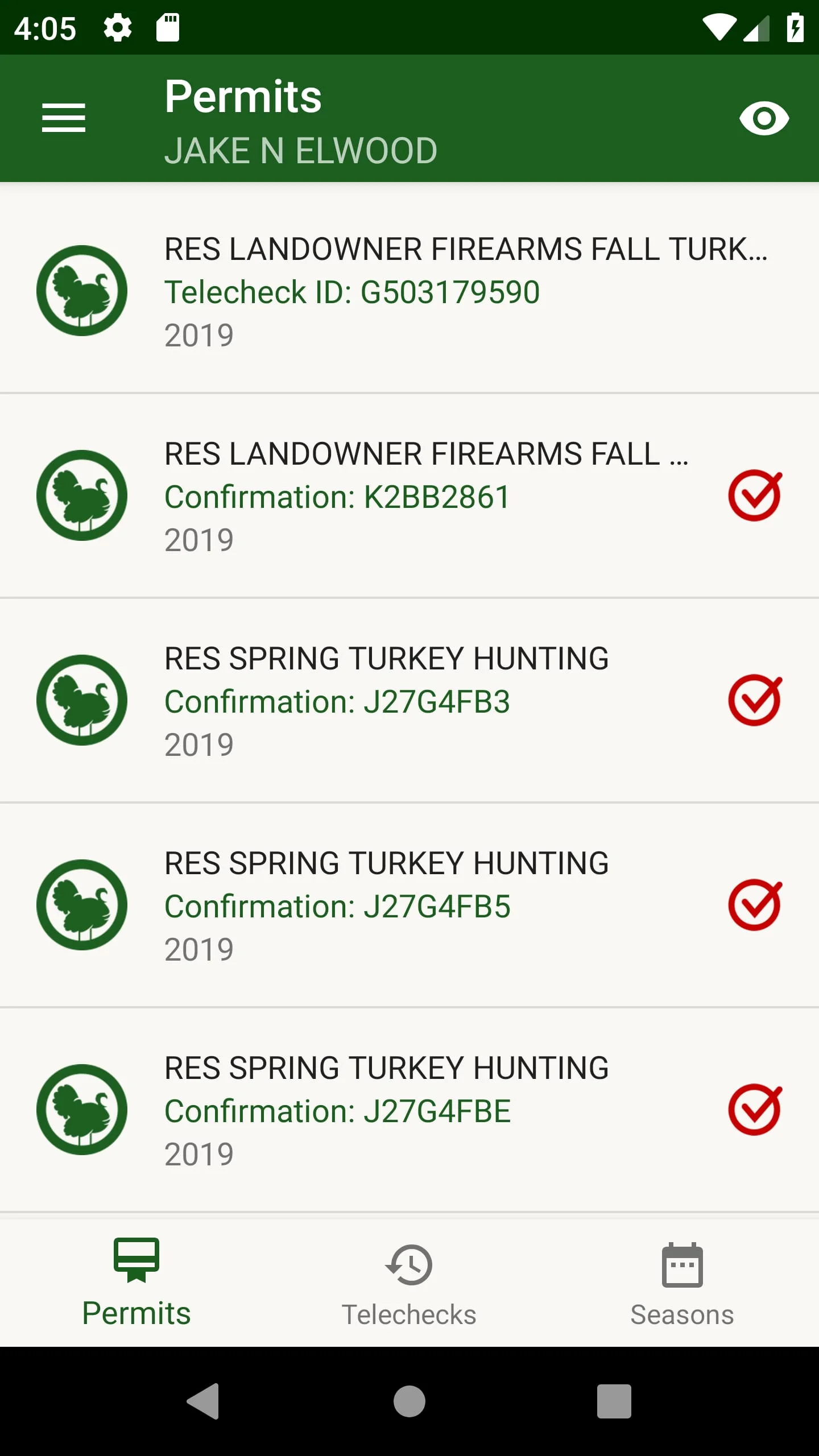819x1456 pixels.
Task: Tap the turkey icon beside confirmation J27G4FB3
Action: 81,700
